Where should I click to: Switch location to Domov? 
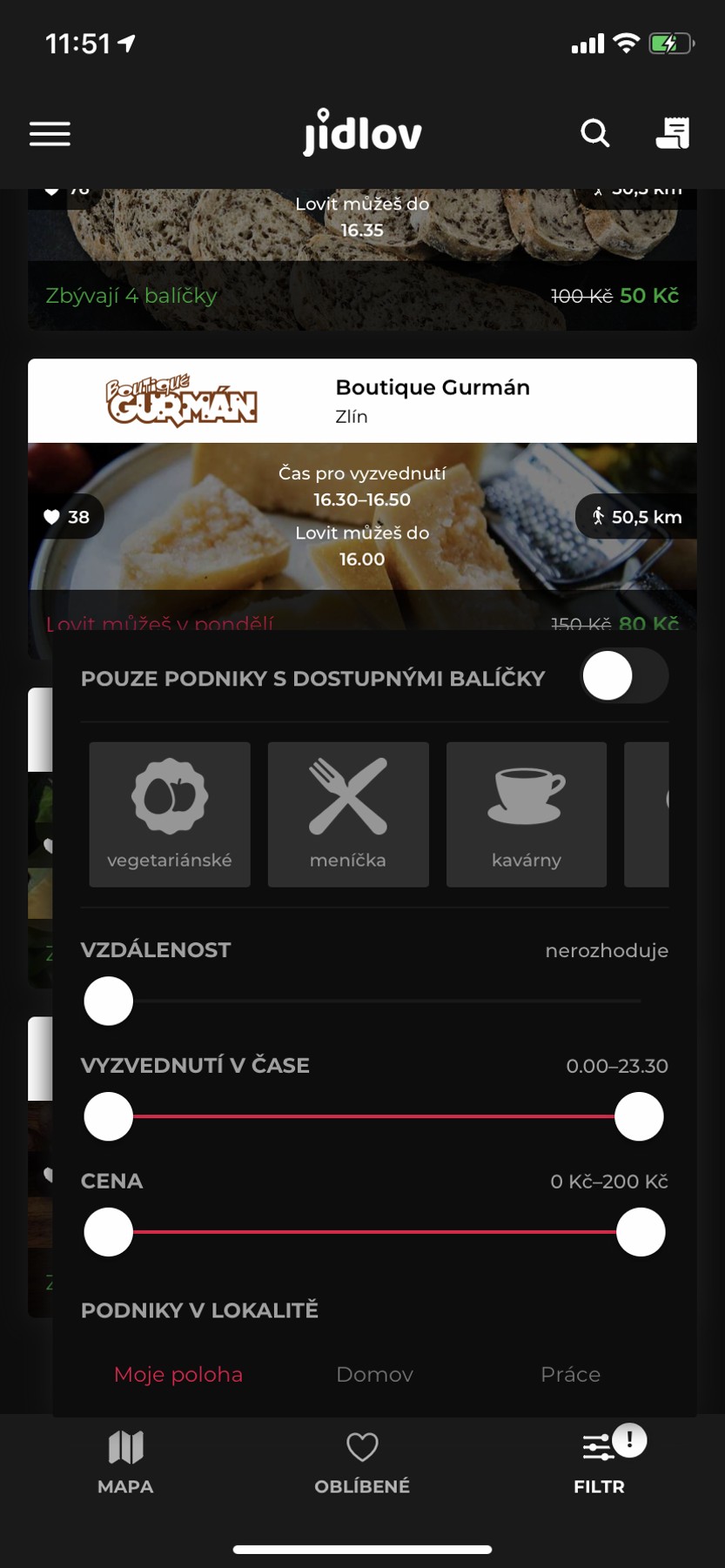(x=374, y=1374)
